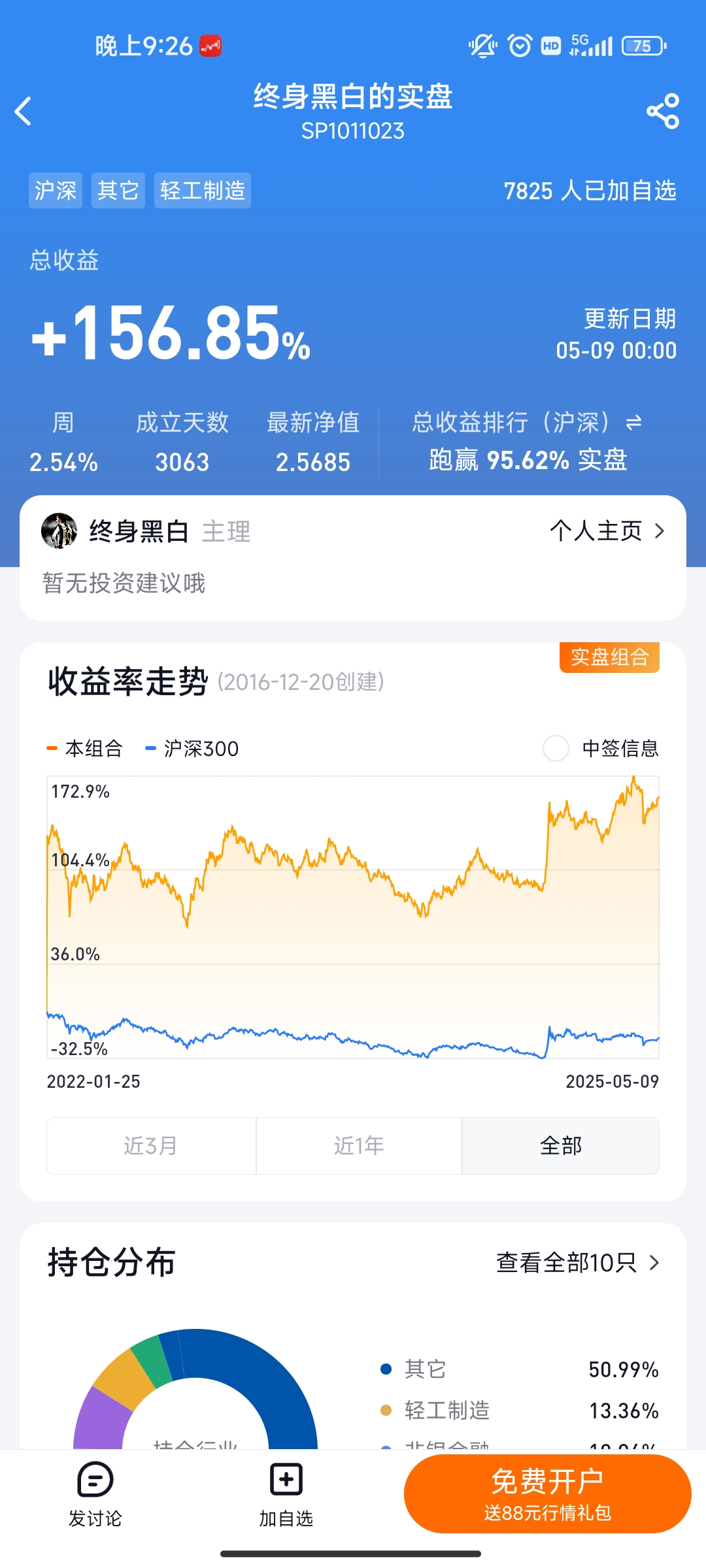Viewport: 706px width, 1568px height.
Task: Select the 其它 tag chip
Action: click(118, 191)
